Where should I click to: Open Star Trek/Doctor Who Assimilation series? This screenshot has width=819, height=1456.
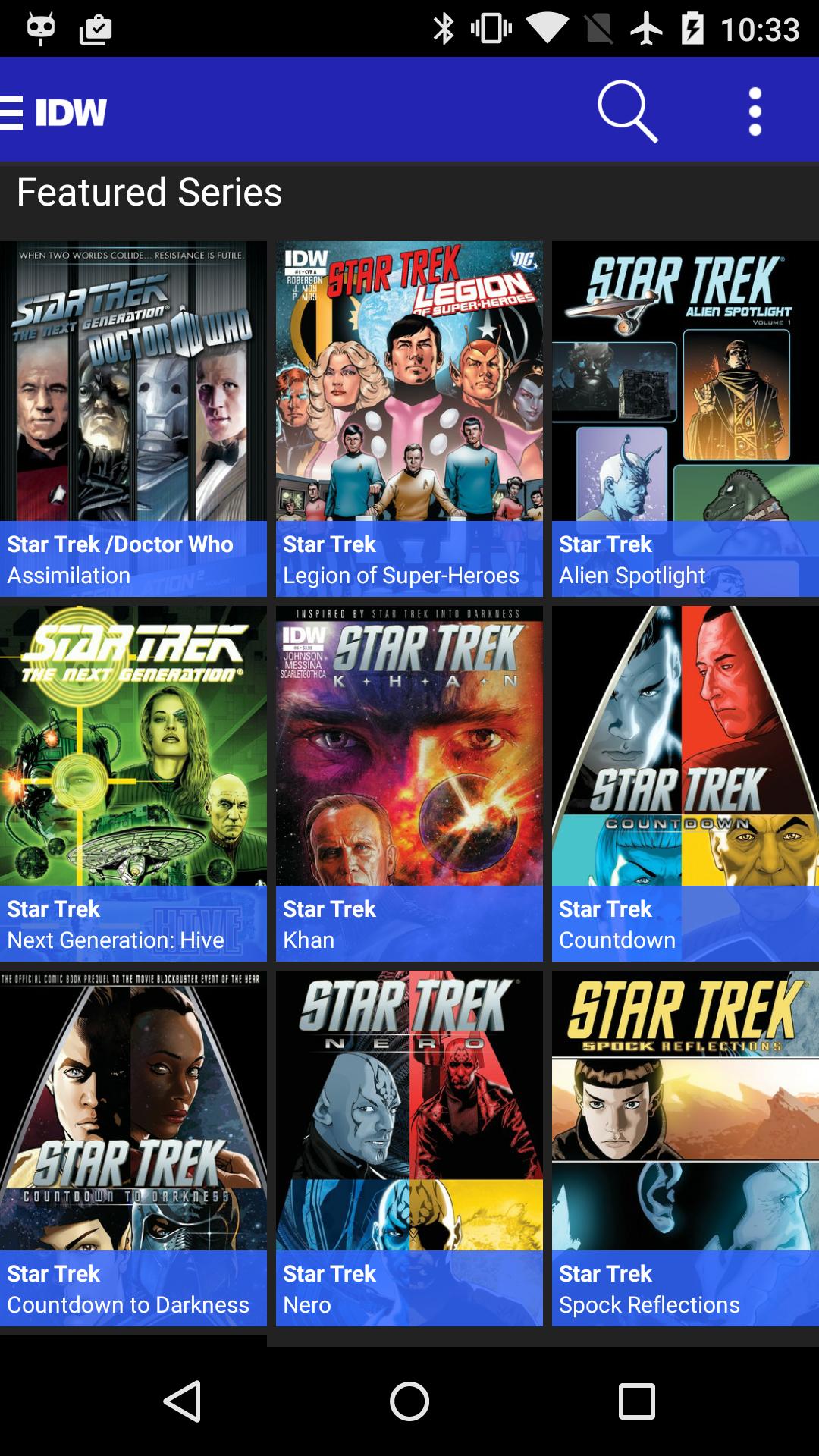pyautogui.click(x=133, y=419)
